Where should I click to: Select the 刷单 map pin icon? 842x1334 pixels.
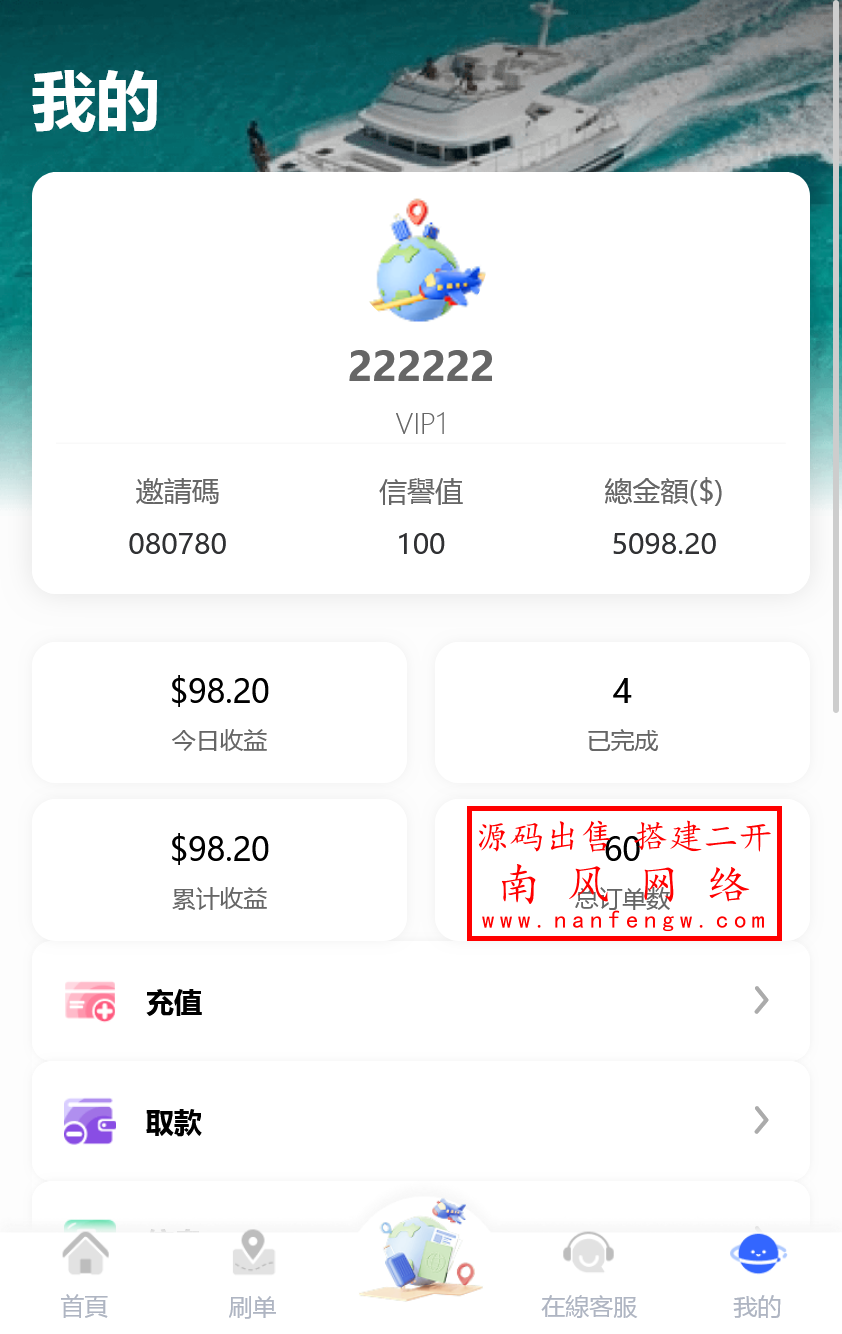(252, 1251)
